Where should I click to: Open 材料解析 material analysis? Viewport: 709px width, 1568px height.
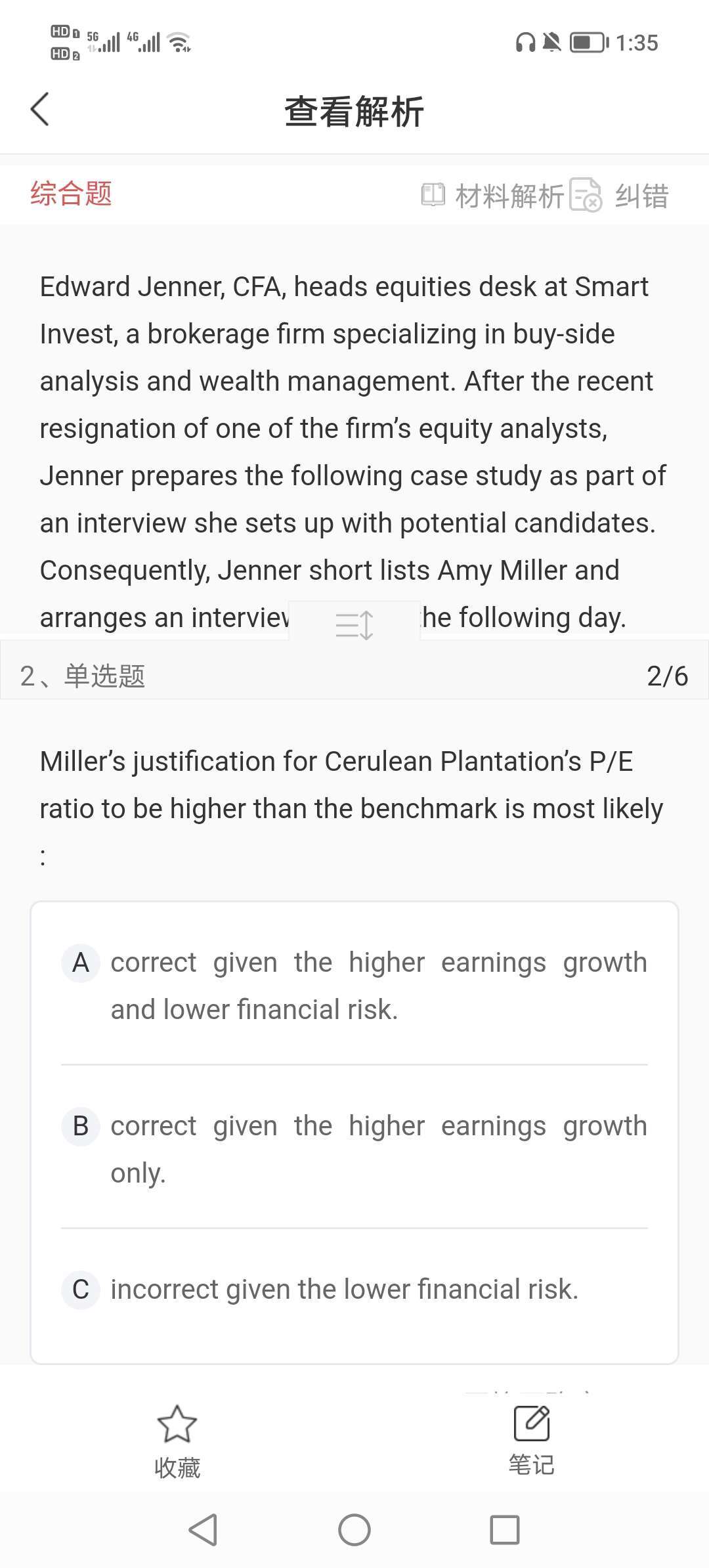(x=492, y=196)
